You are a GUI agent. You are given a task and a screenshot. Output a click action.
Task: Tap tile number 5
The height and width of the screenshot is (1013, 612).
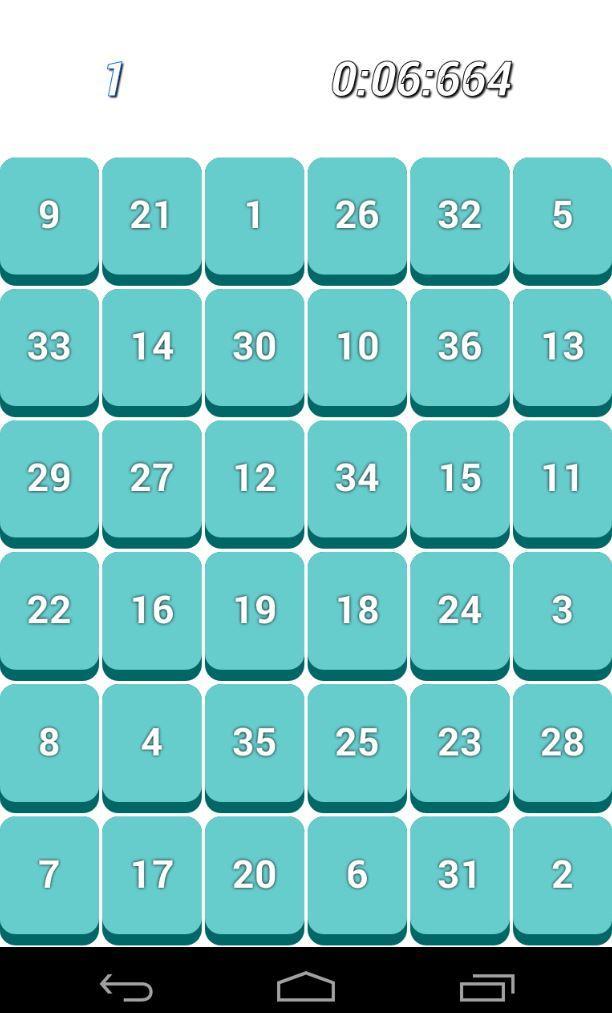pos(562,215)
